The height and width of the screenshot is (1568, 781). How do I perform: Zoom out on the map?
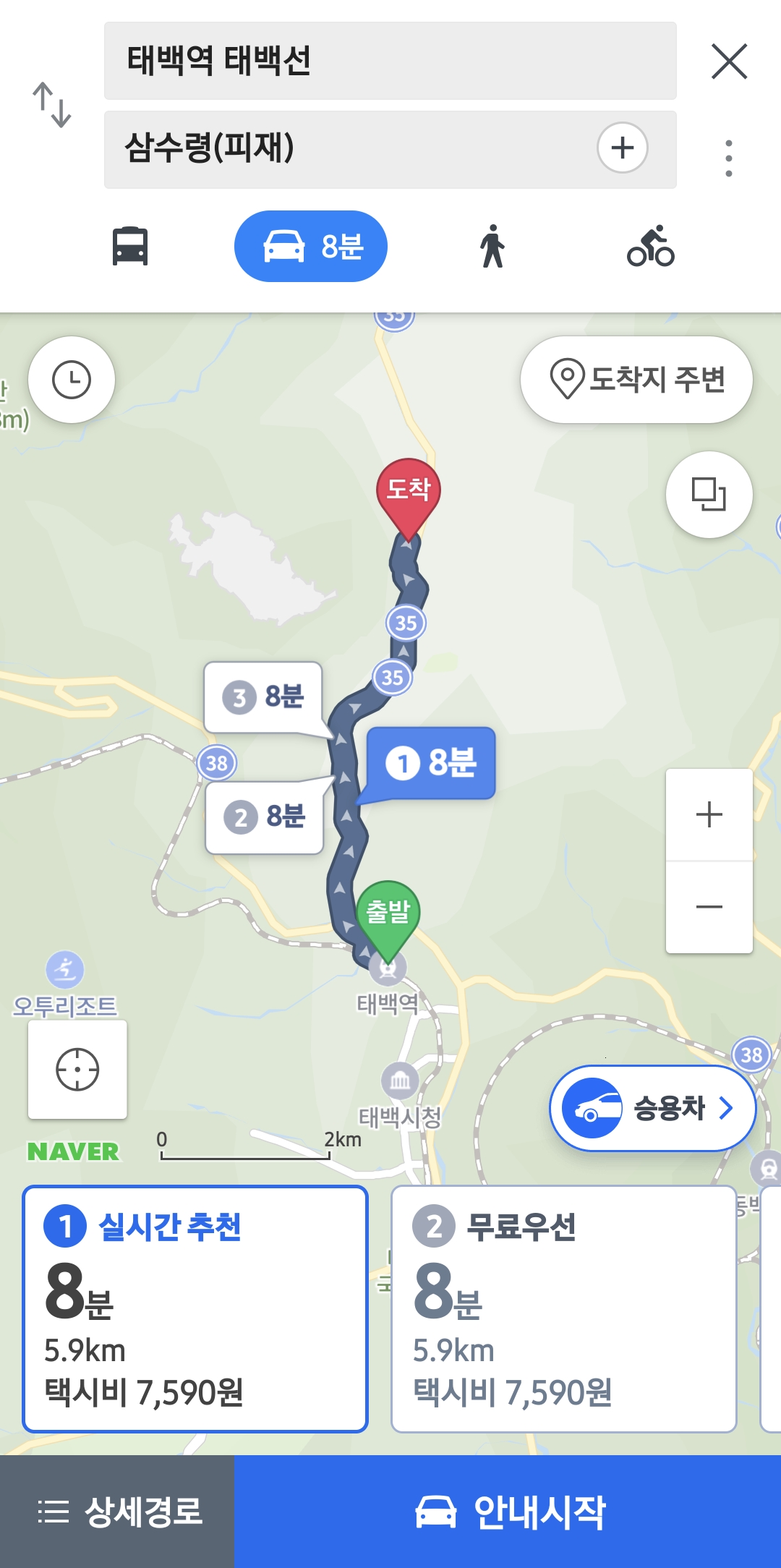pyautogui.click(x=709, y=907)
